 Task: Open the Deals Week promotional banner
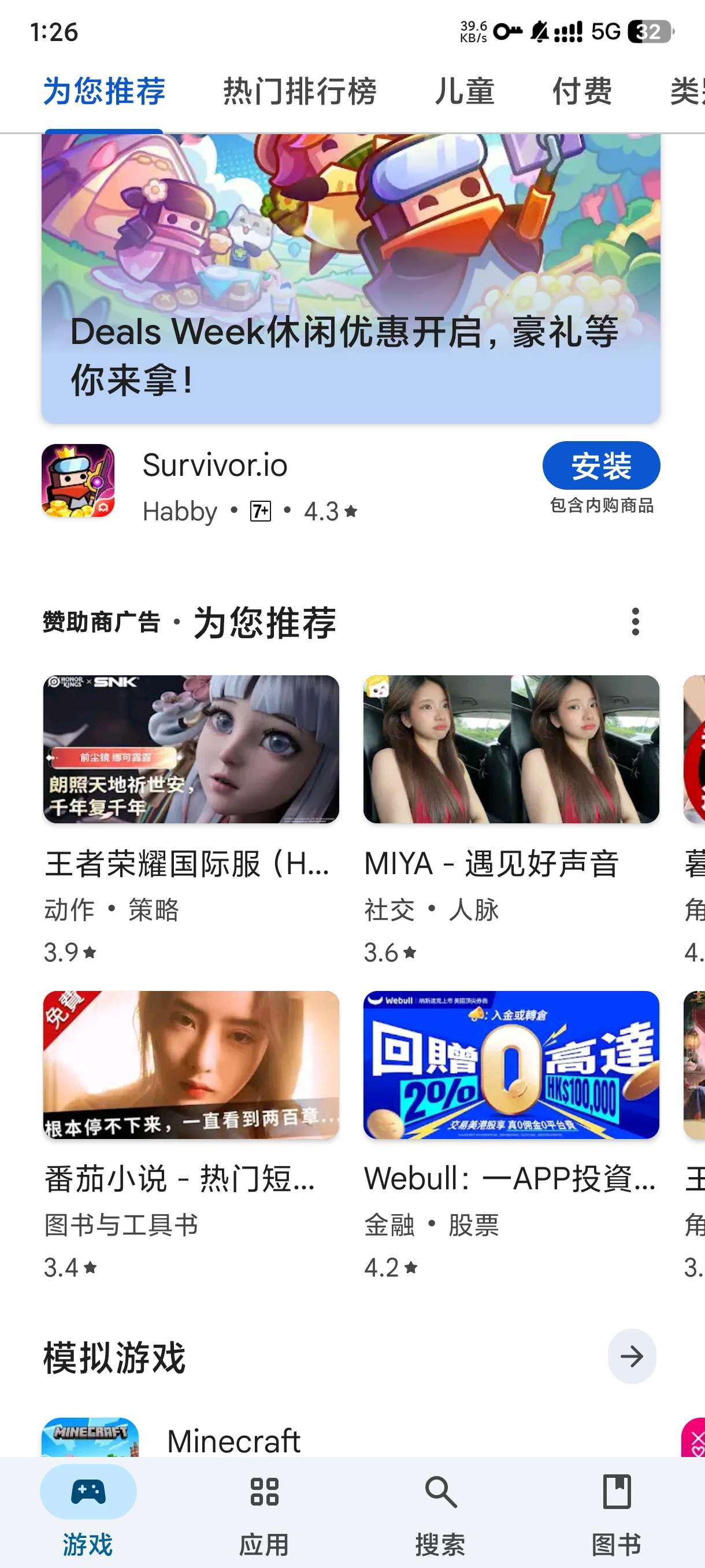click(350, 278)
